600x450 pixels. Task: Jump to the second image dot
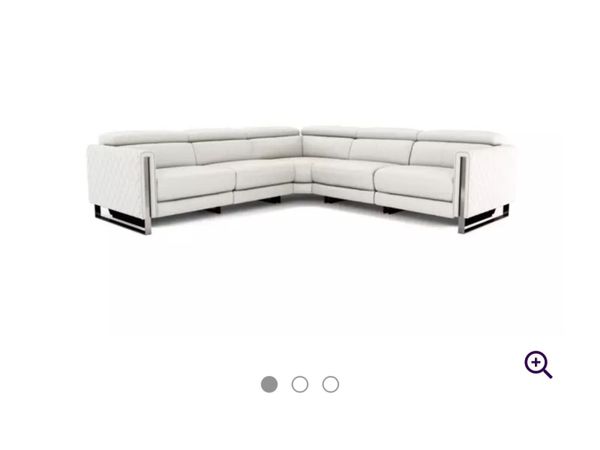(x=300, y=384)
